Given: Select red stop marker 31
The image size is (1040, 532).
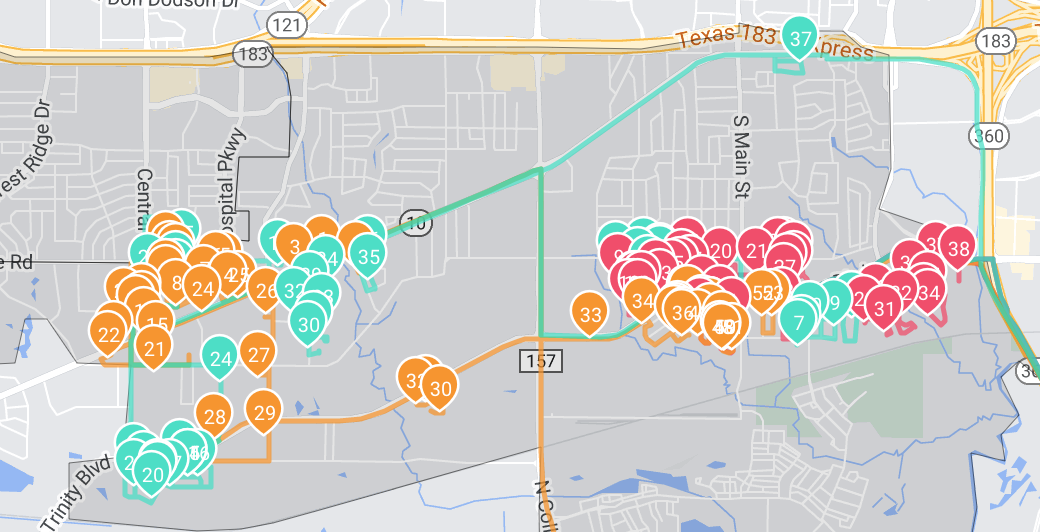Looking at the screenshot, I should point(884,308).
